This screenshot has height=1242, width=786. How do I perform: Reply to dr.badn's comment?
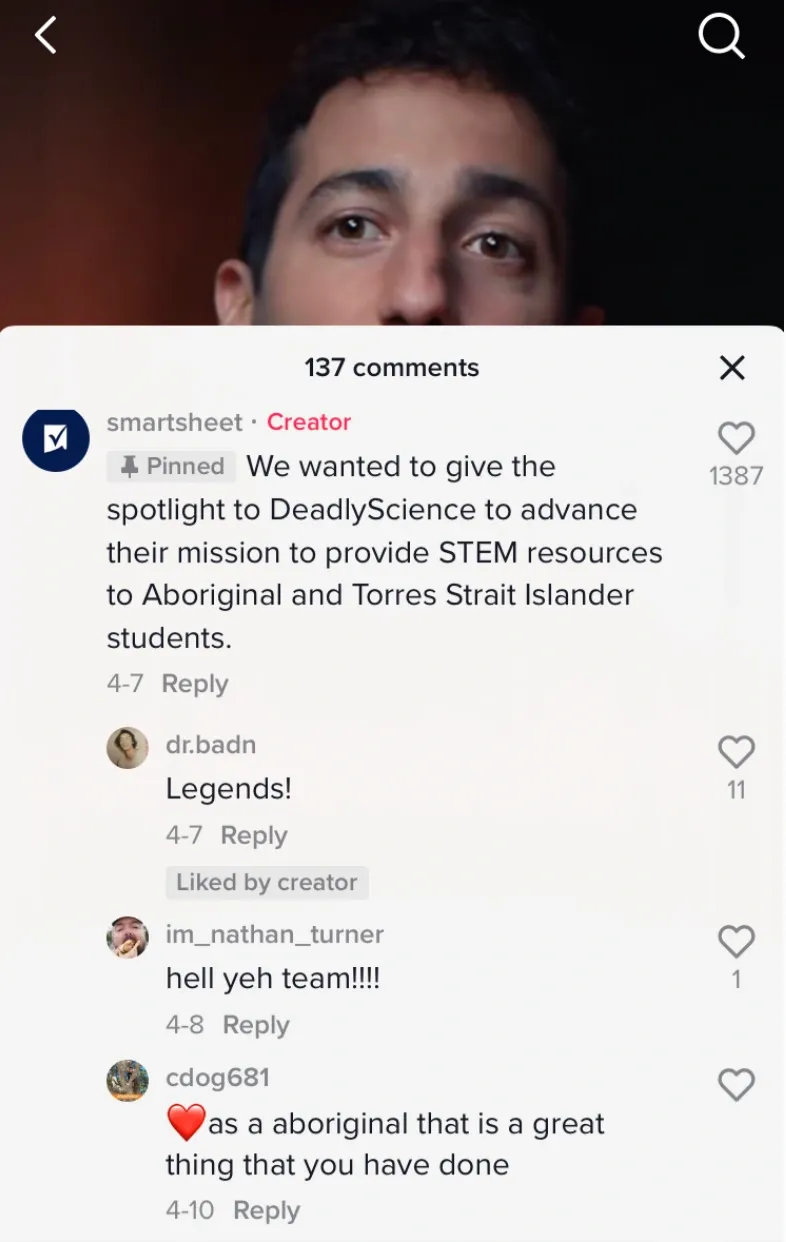tap(254, 835)
